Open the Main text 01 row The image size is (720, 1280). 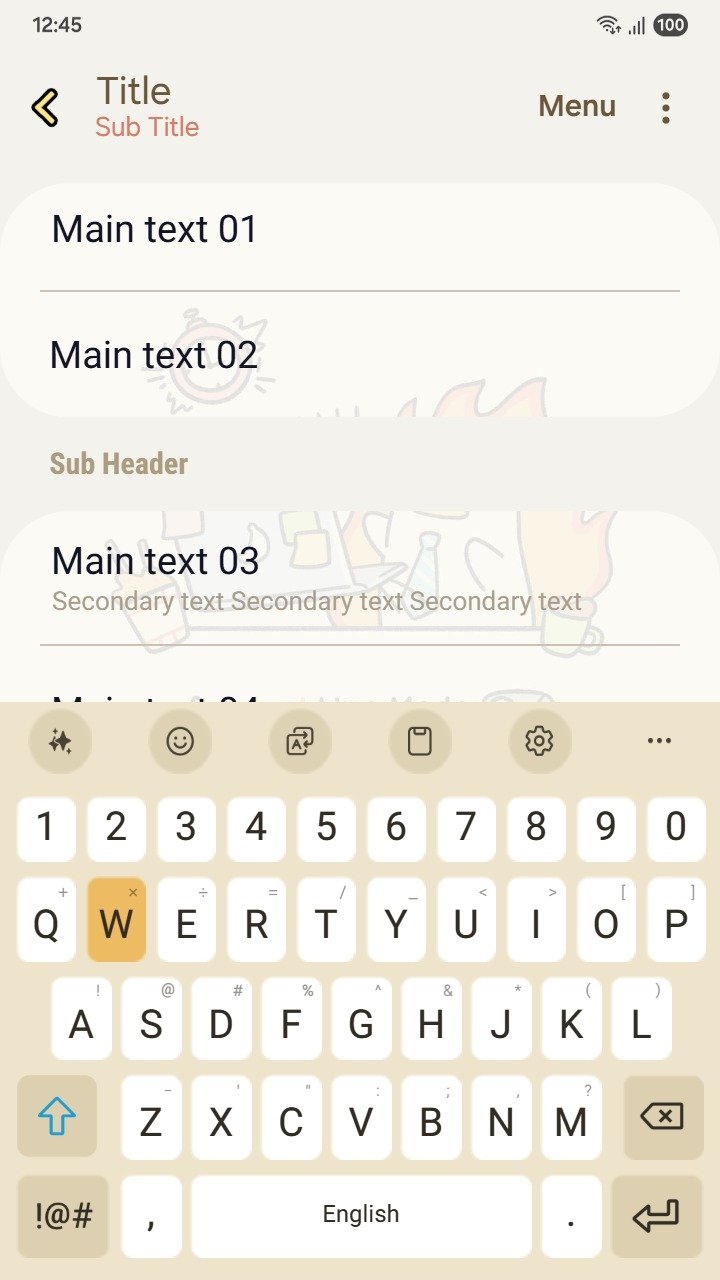[360, 230]
